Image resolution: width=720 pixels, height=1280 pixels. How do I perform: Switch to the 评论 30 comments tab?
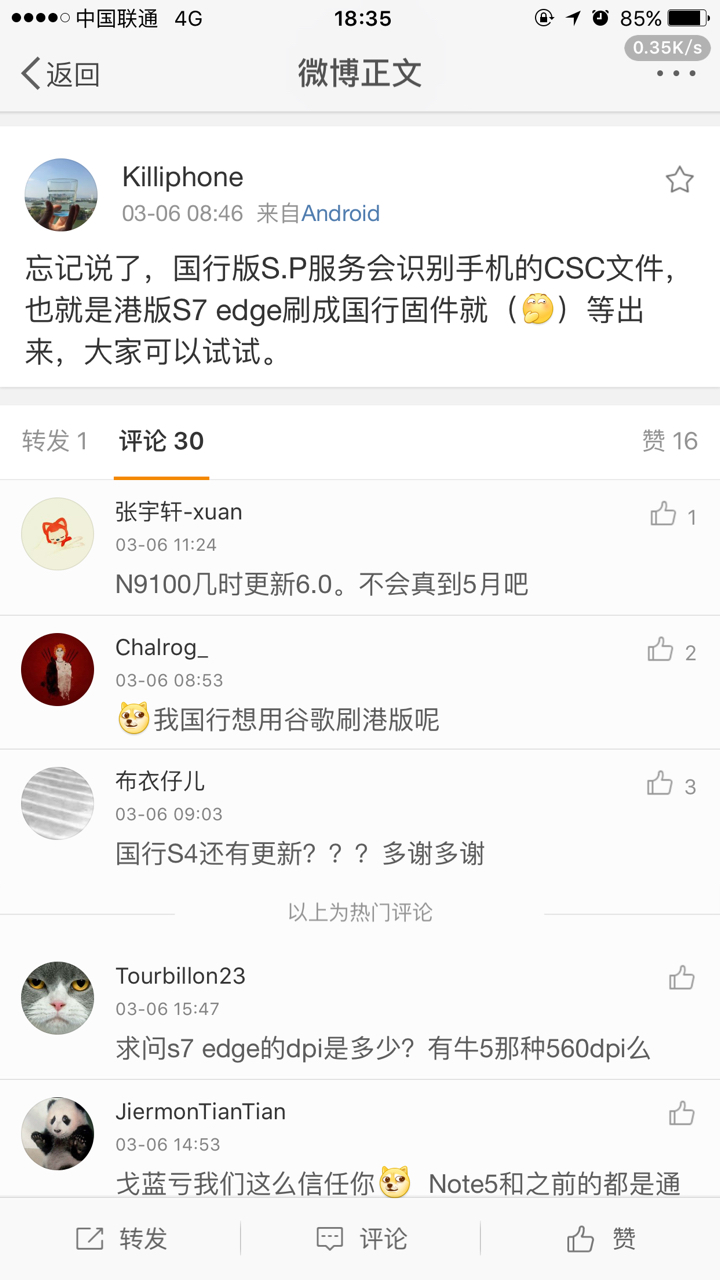coord(160,440)
